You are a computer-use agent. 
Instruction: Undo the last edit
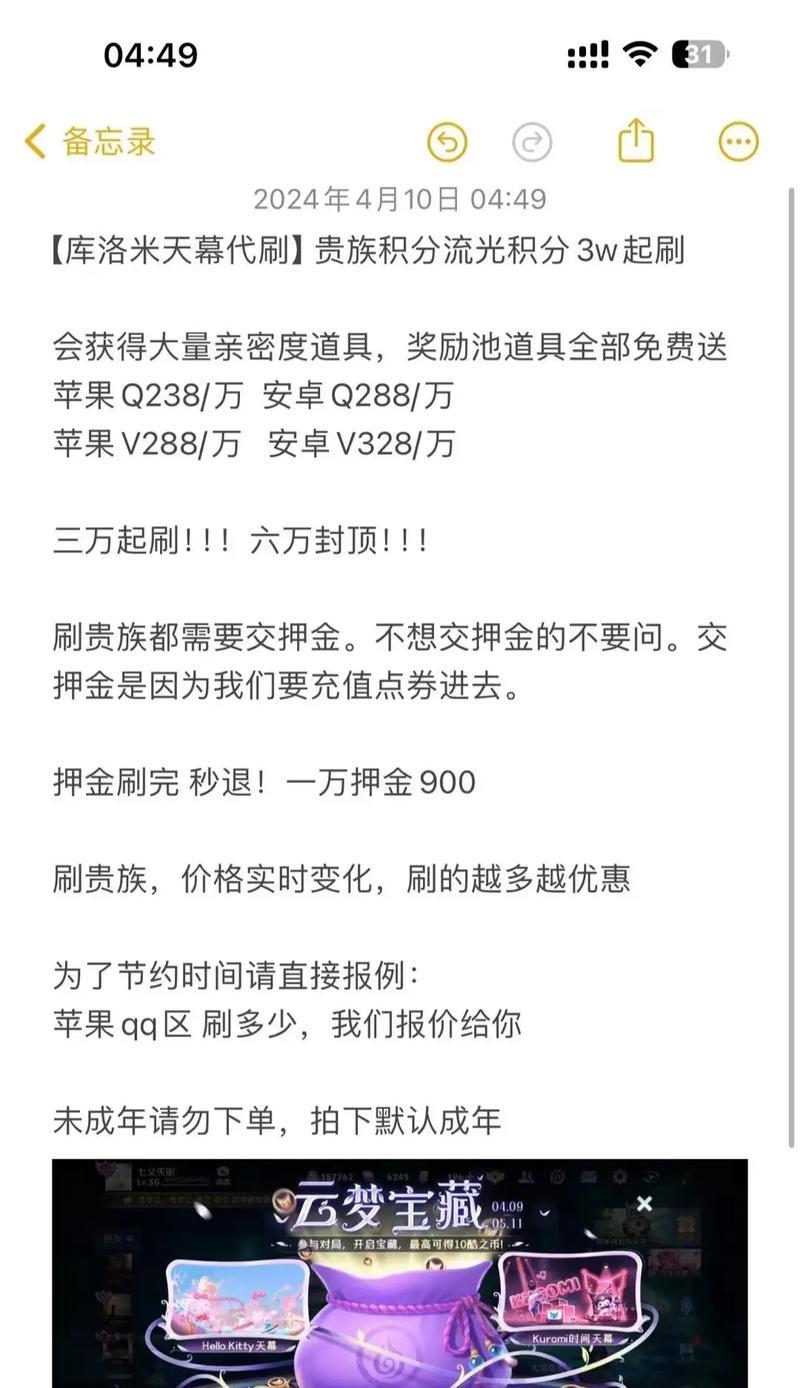(447, 142)
